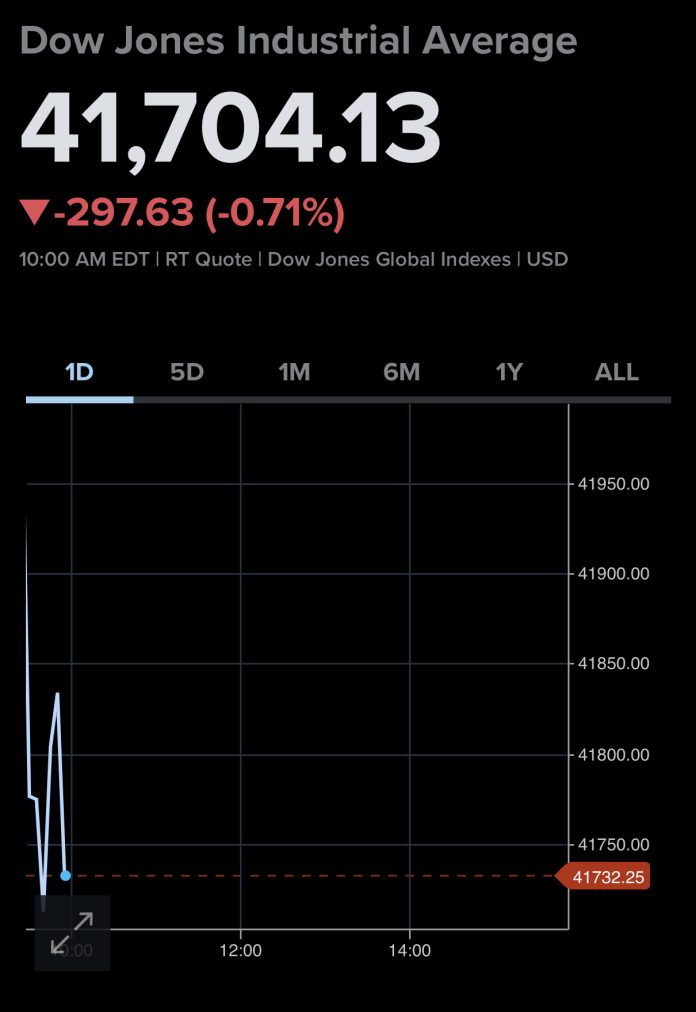The width and height of the screenshot is (696, 1012).
Task: Switch chart to 6M range
Action: [x=401, y=373]
